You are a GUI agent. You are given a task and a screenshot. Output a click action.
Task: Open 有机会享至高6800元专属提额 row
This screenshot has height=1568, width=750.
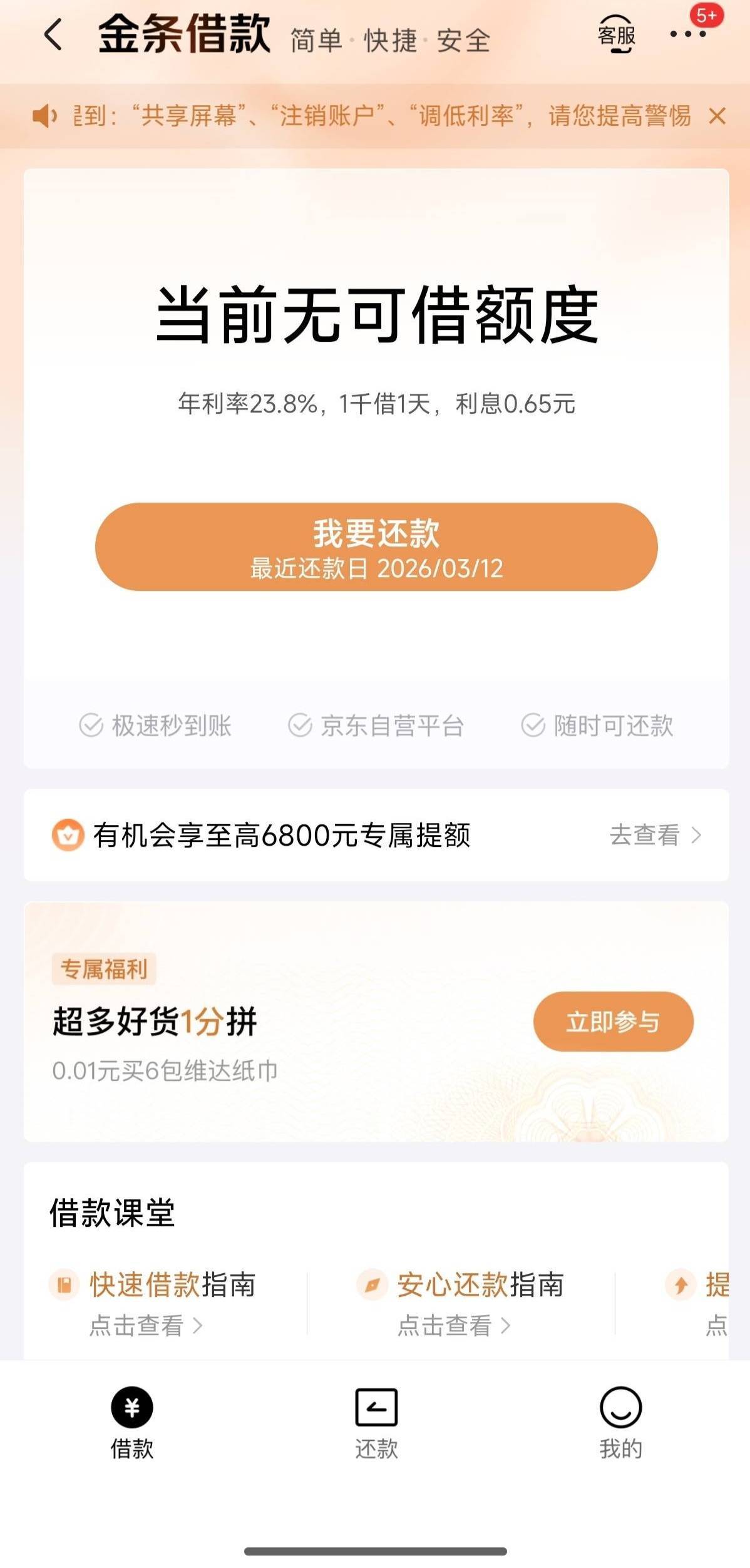click(376, 835)
